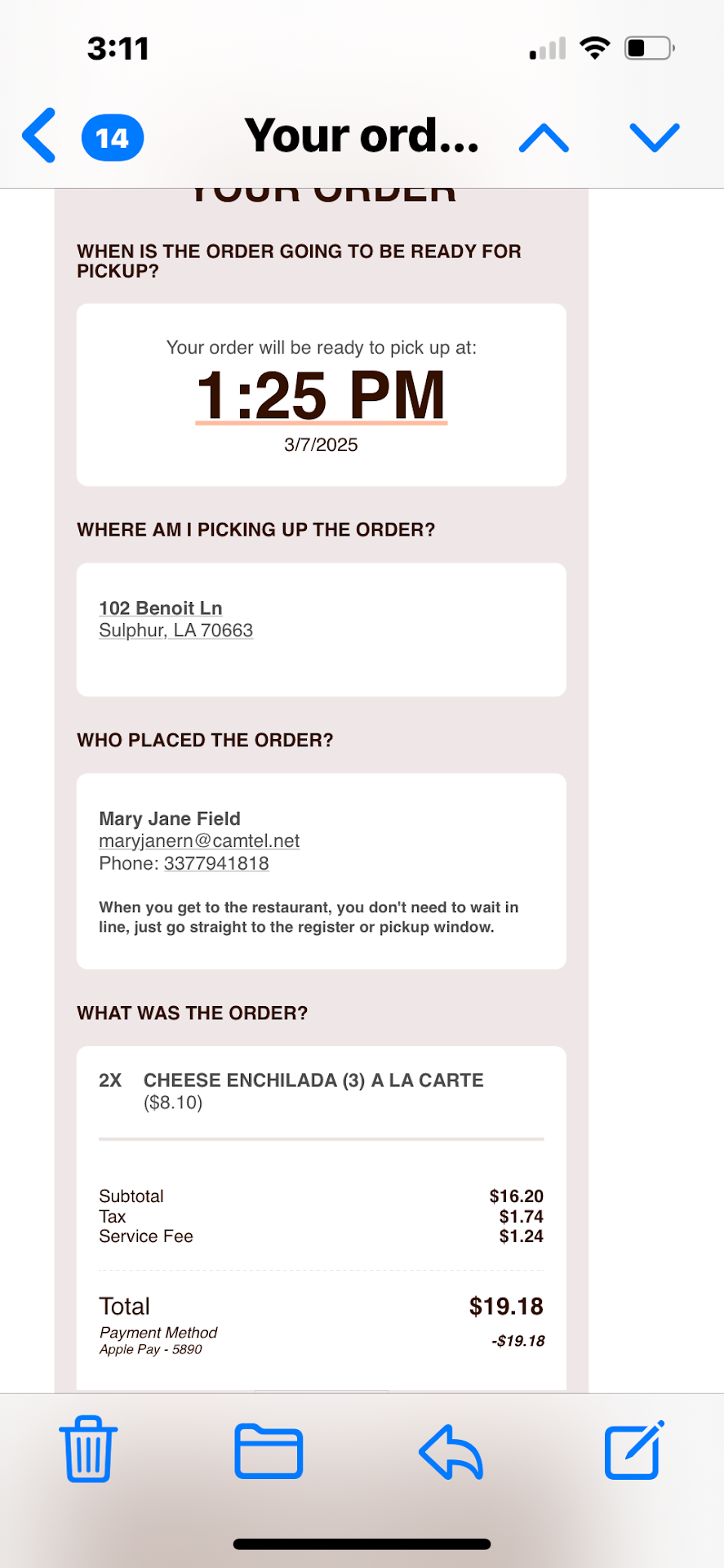Jump to the next email

(x=655, y=137)
